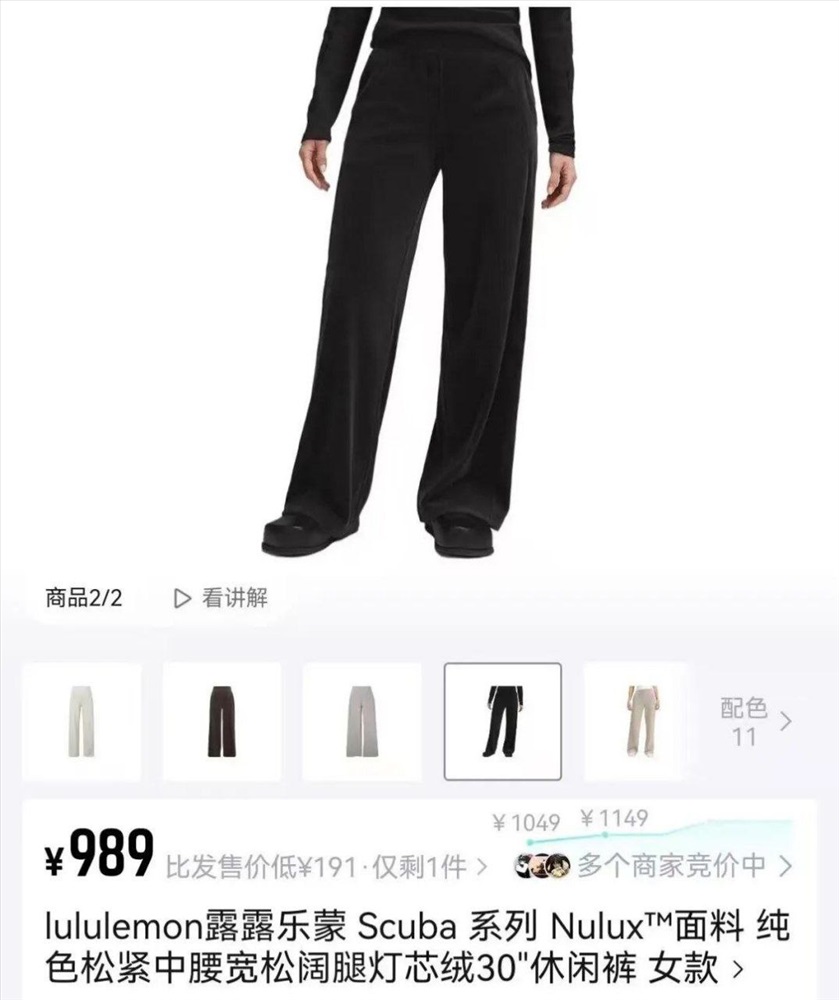This screenshot has height=1000, width=839.
Task: Play the 看讲解 product explanation
Action: (221, 599)
